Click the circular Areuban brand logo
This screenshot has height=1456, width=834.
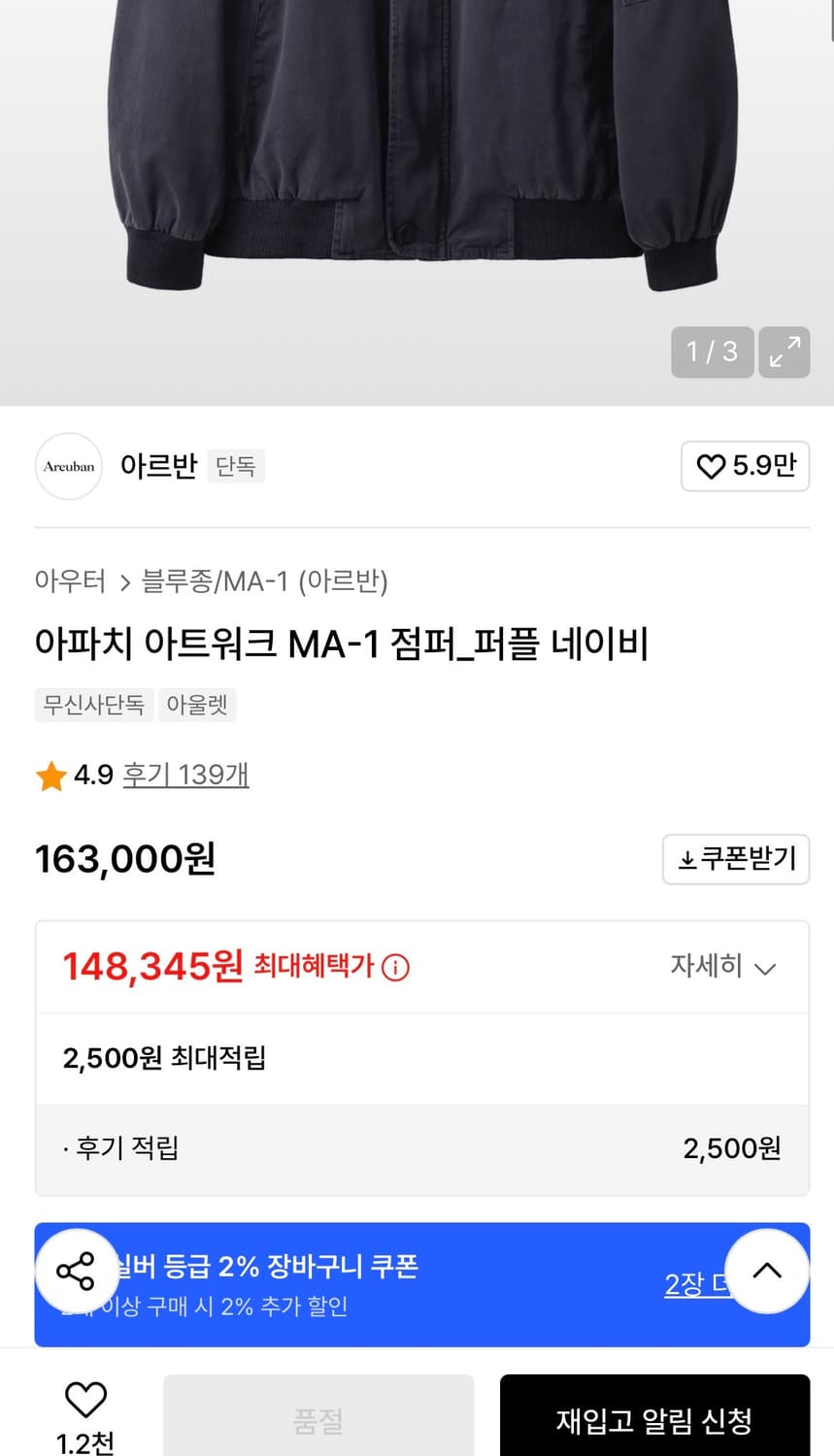68,466
